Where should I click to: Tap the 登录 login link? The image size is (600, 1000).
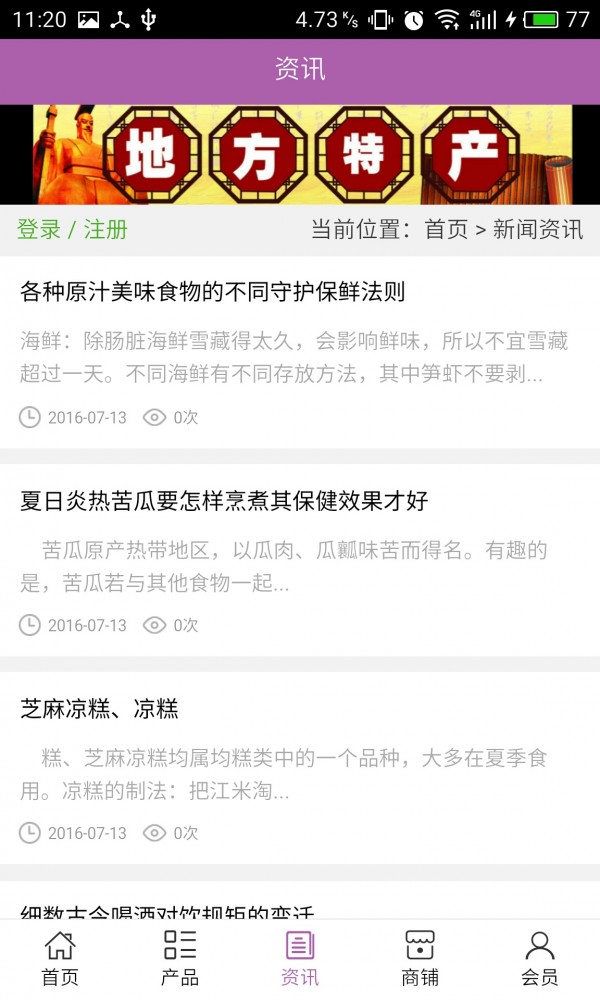coord(39,229)
